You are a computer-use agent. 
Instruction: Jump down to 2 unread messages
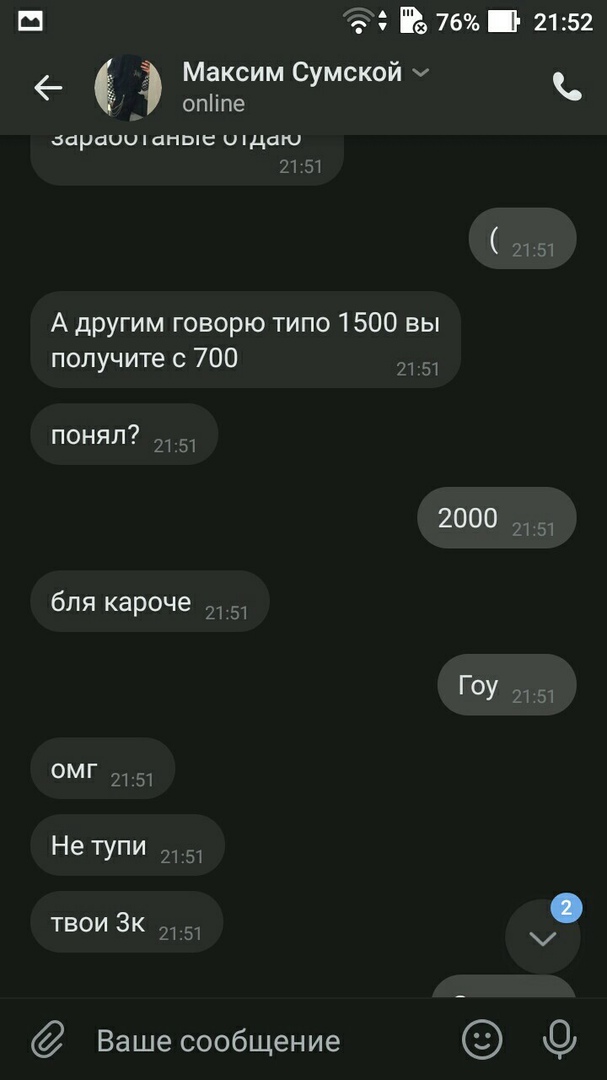(x=543, y=937)
